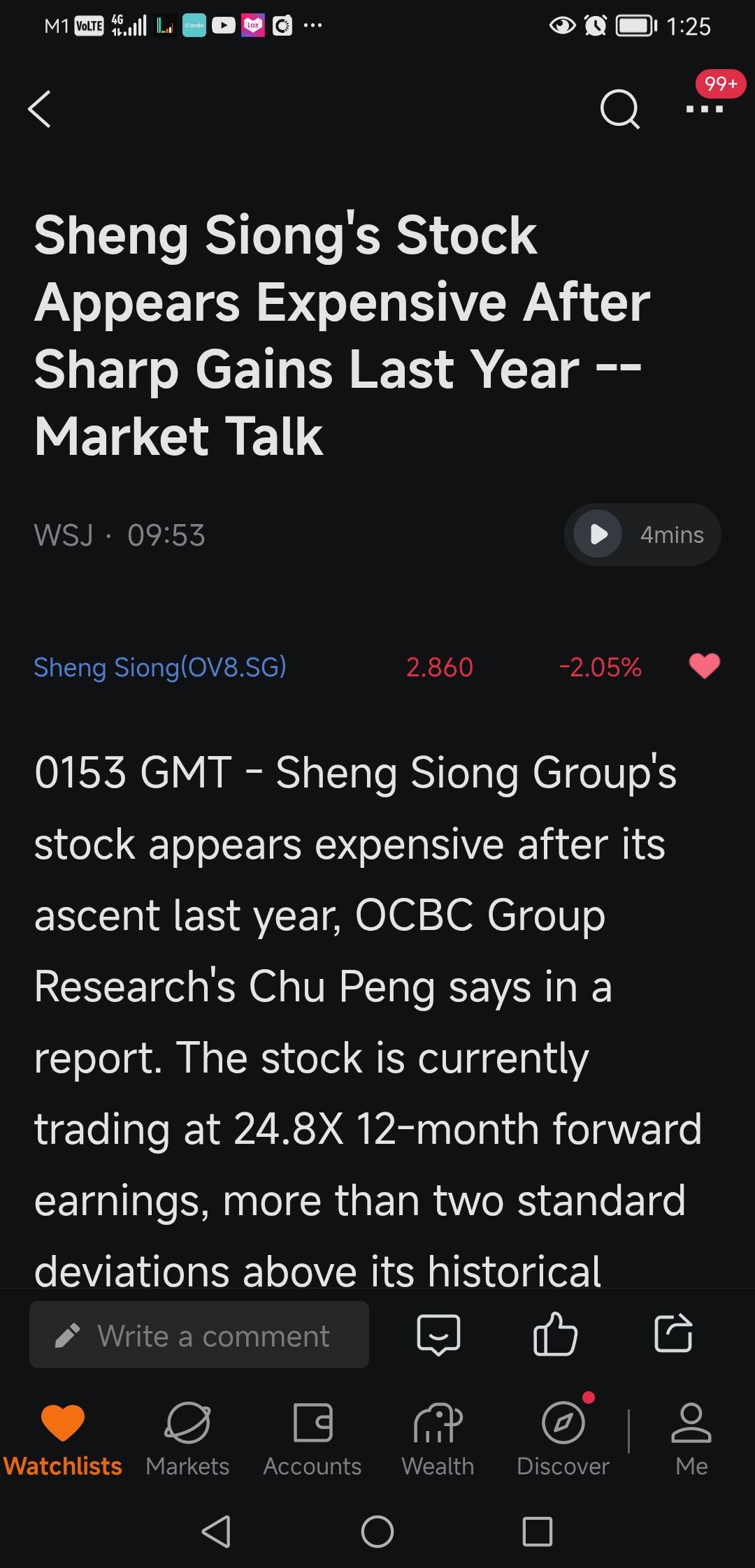Share this article
Viewport: 755px width, 1568px height.
(x=673, y=1334)
